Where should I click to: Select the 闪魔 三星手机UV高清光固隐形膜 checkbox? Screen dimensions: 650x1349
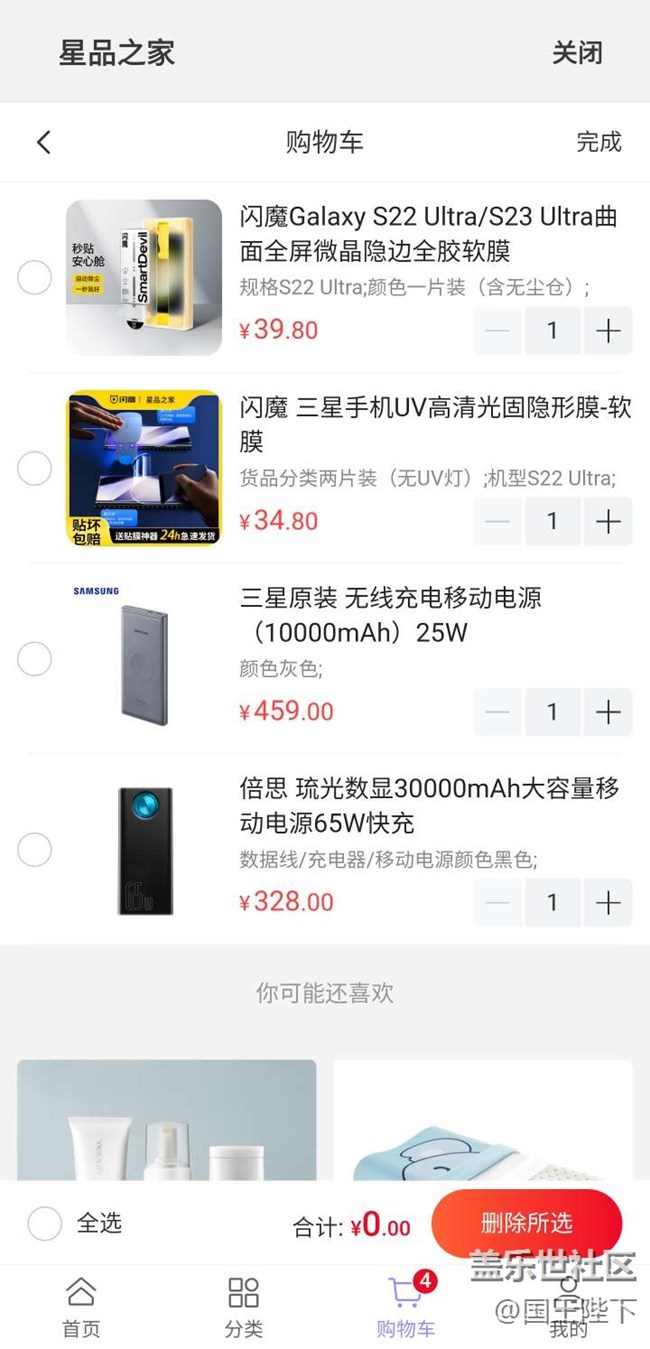(35, 468)
